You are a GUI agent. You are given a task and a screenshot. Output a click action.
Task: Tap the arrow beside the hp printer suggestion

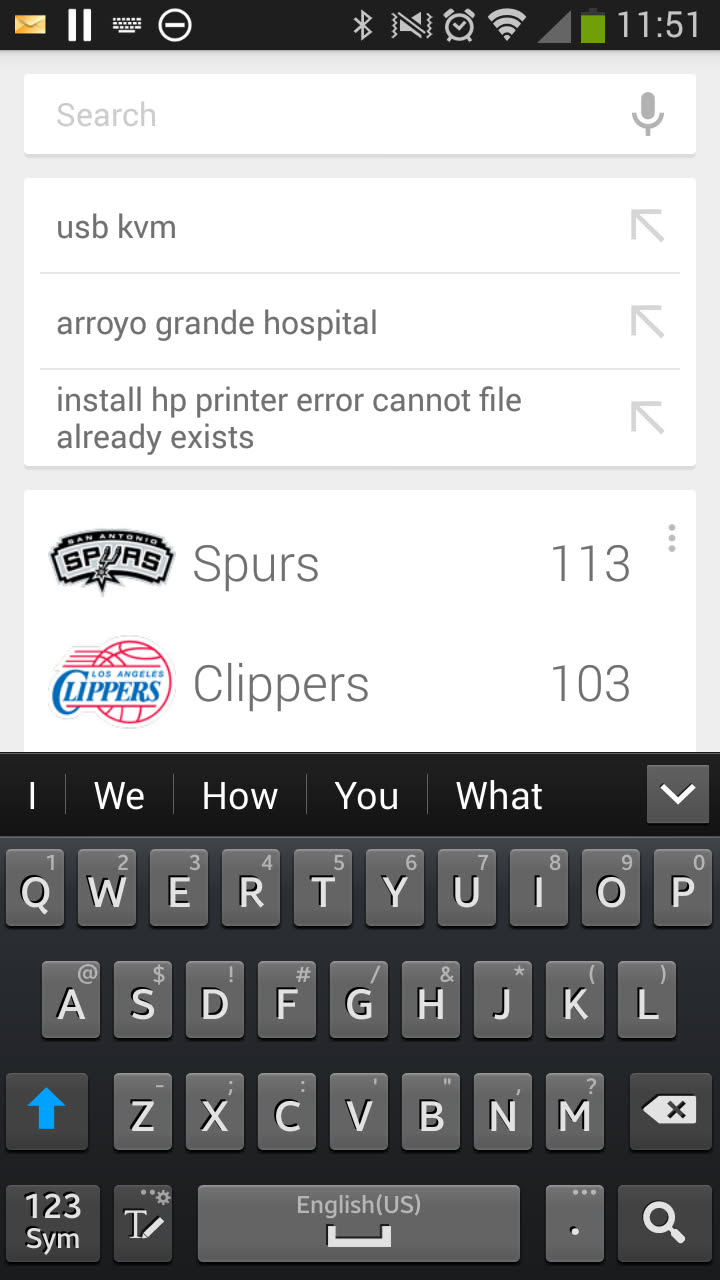click(x=647, y=418)
